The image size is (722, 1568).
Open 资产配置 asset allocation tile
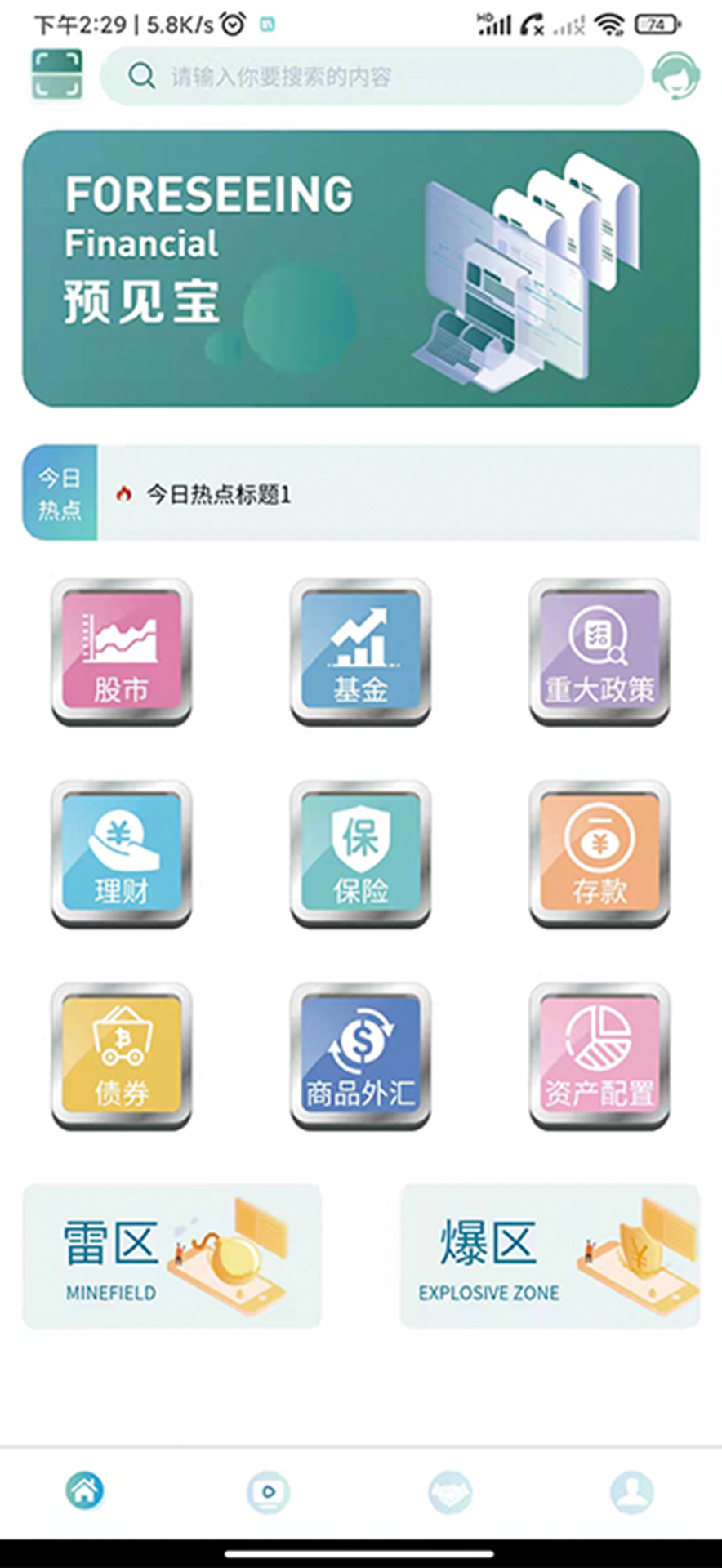(599, 1055)
